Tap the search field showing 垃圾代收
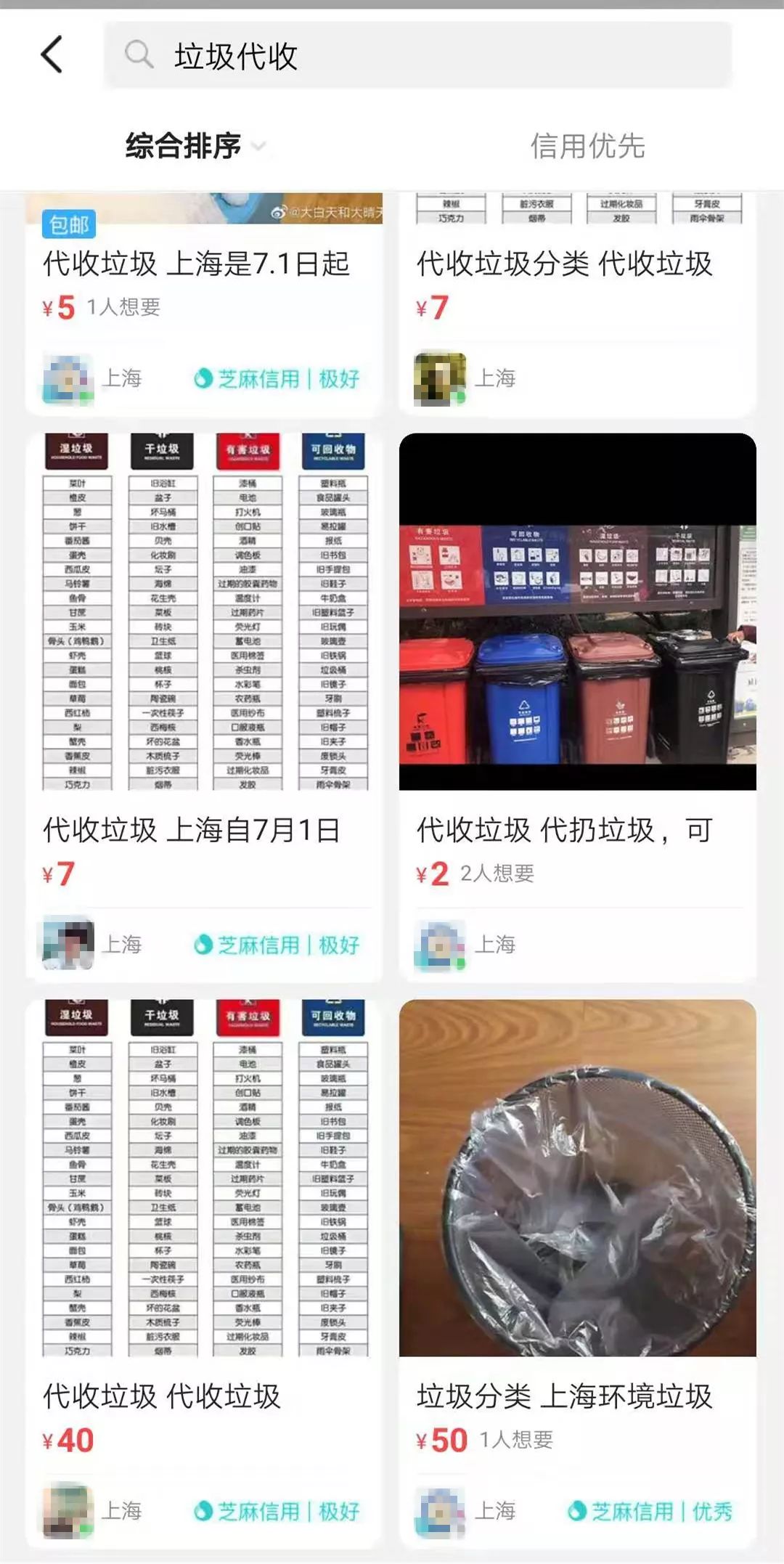The height and width of the screenshot is (1564, 784). [x=417, y=55]
